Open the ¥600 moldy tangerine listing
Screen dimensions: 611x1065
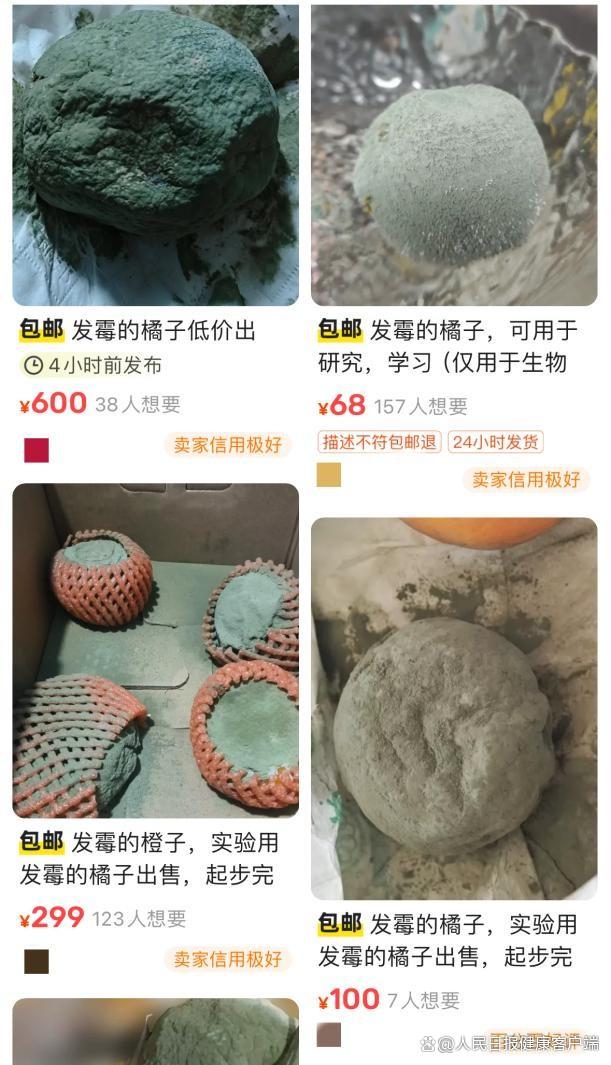coord(155,155)
